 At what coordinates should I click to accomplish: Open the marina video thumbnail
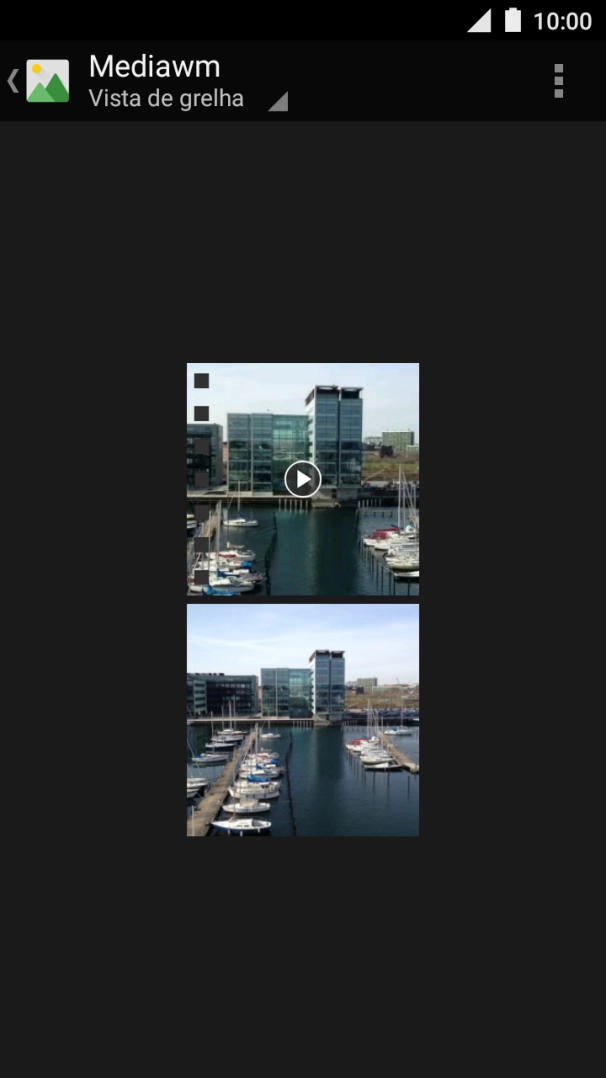tap(302, 479)
